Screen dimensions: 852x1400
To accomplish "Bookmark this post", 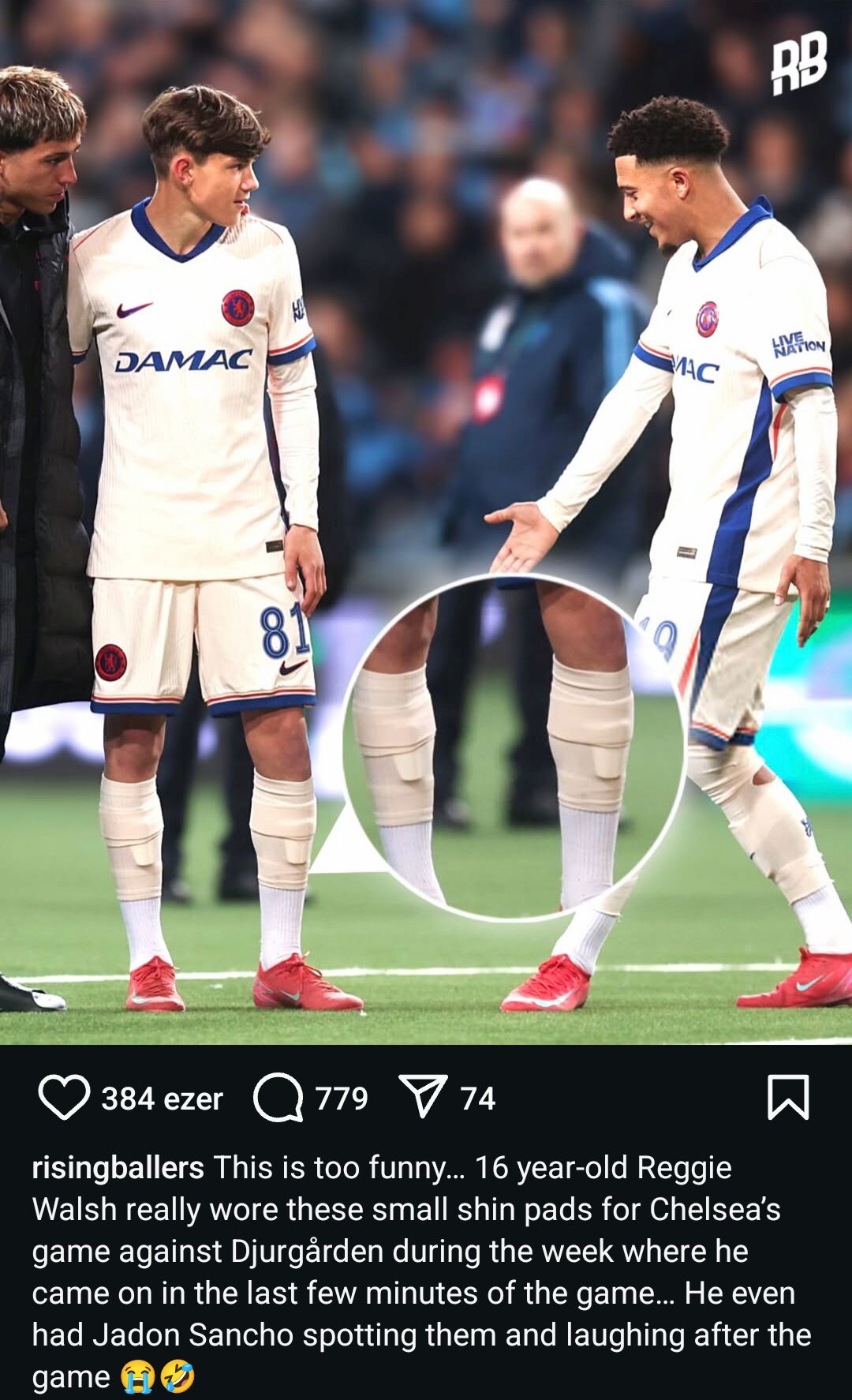I will (x=788, y=1097).
